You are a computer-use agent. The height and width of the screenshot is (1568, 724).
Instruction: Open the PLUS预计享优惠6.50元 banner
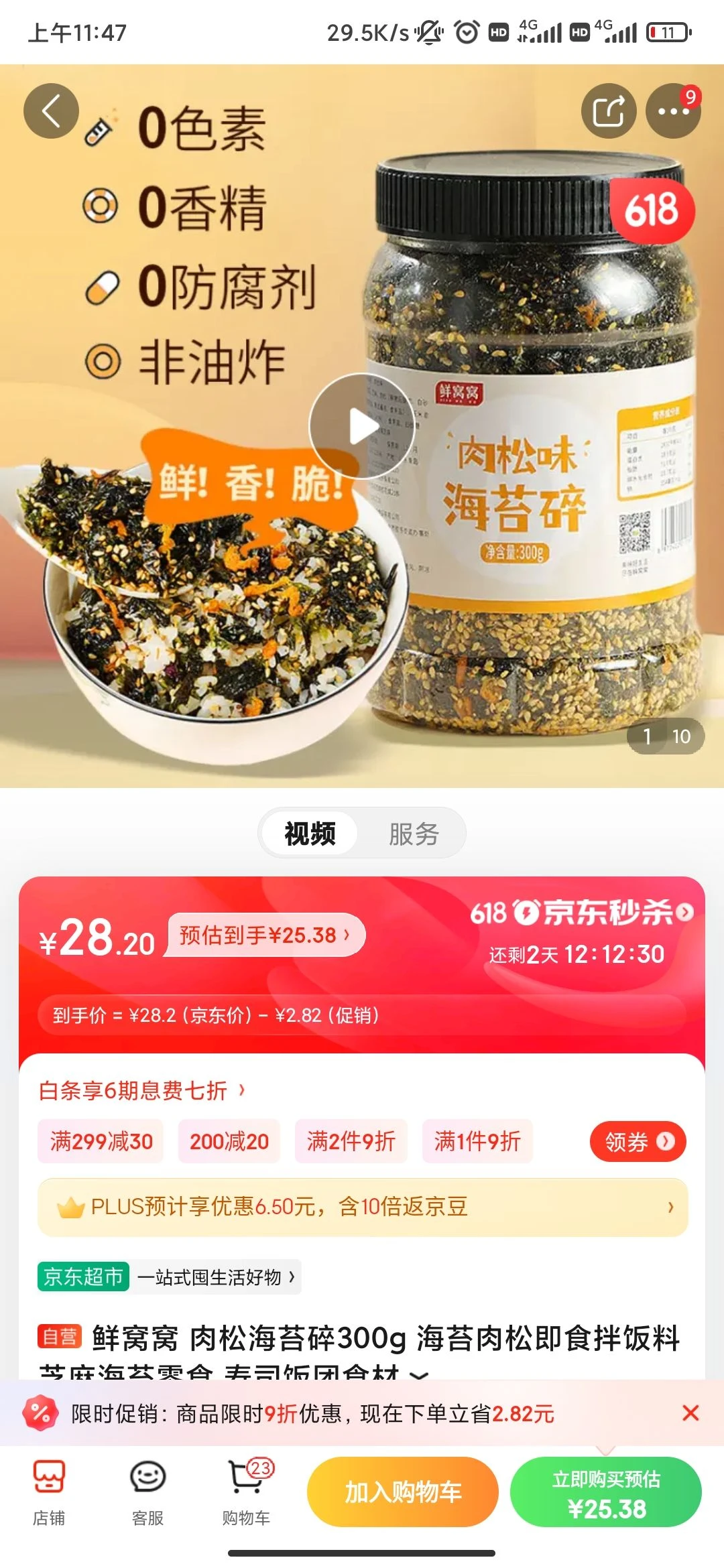point(363,1207)
